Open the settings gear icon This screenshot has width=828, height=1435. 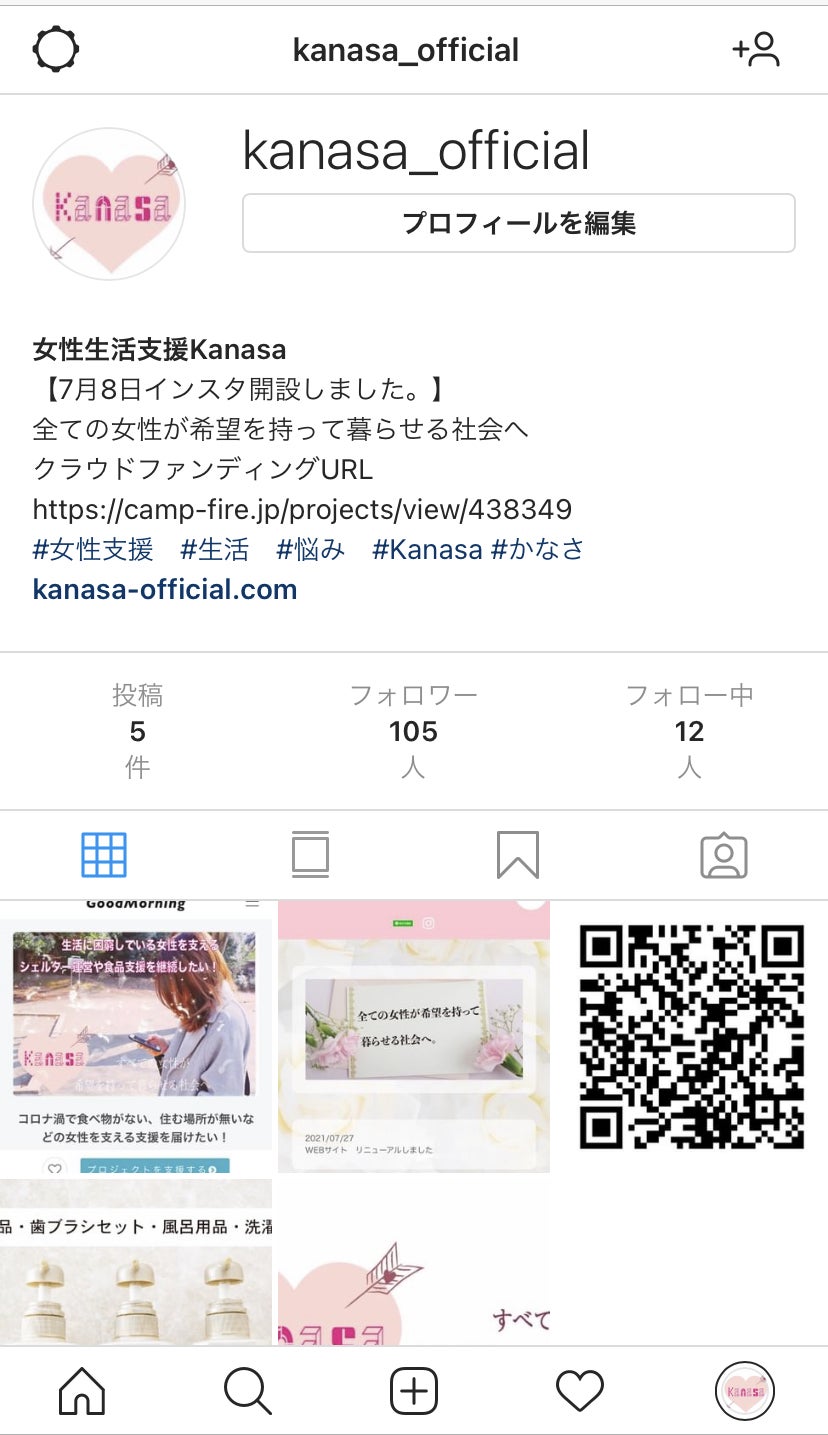click(x=56, y=49)
